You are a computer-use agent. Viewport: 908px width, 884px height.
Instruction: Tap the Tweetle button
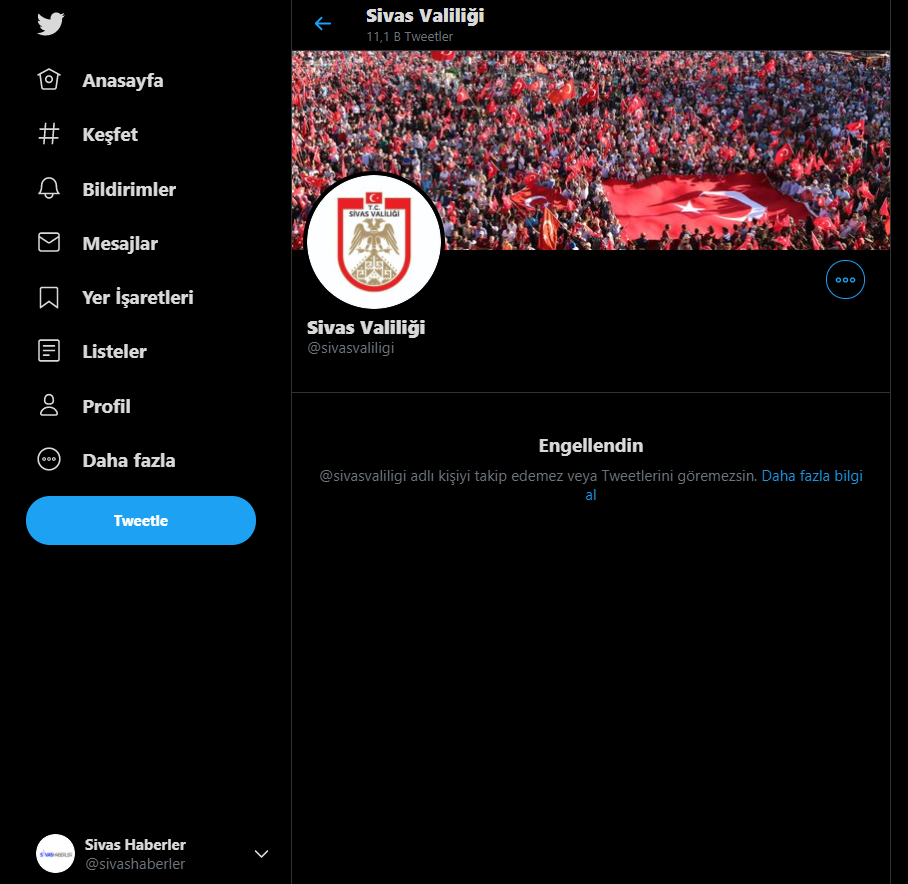coord(141,521)
